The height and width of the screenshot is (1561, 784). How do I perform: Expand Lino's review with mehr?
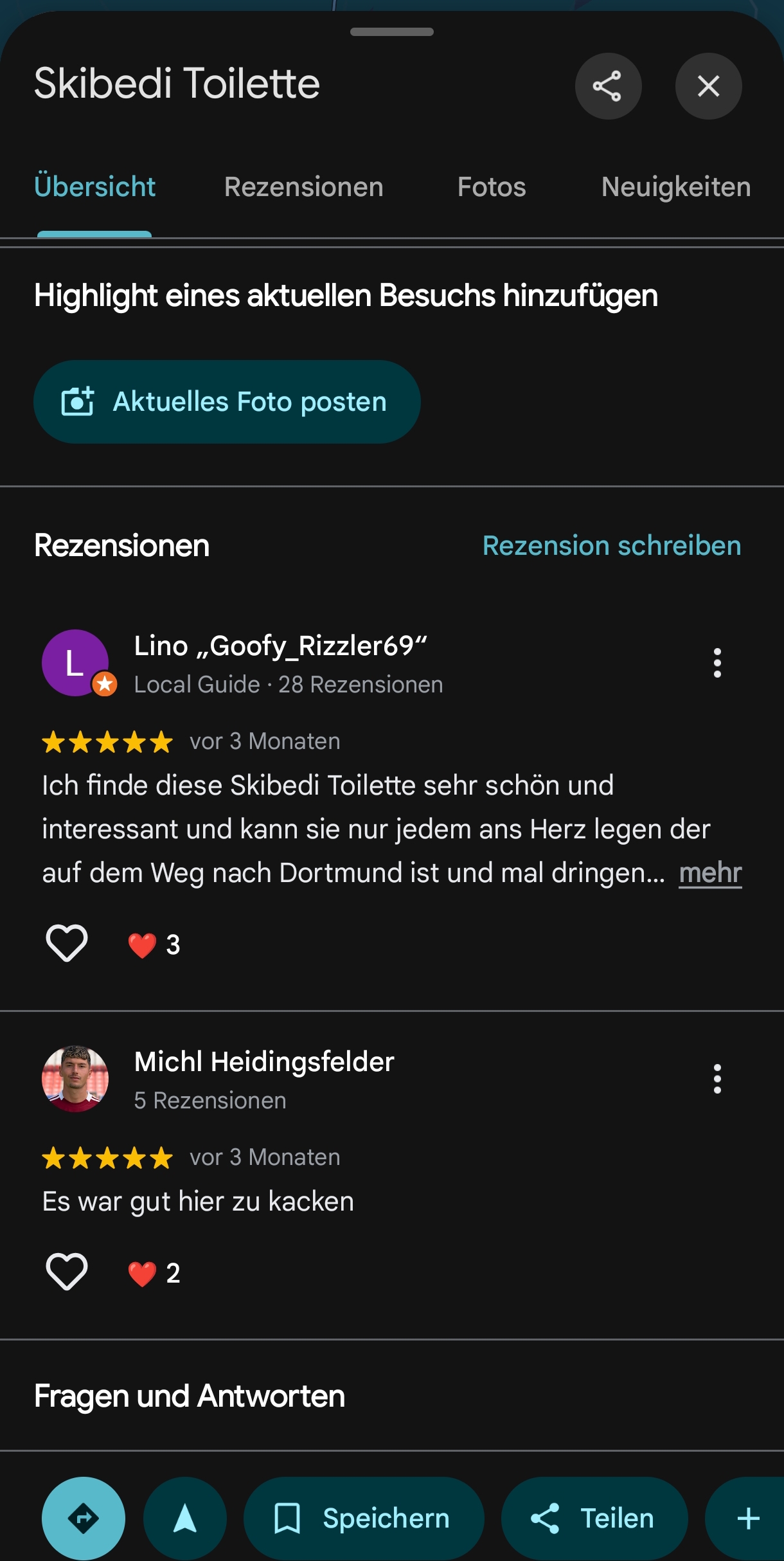710,873
